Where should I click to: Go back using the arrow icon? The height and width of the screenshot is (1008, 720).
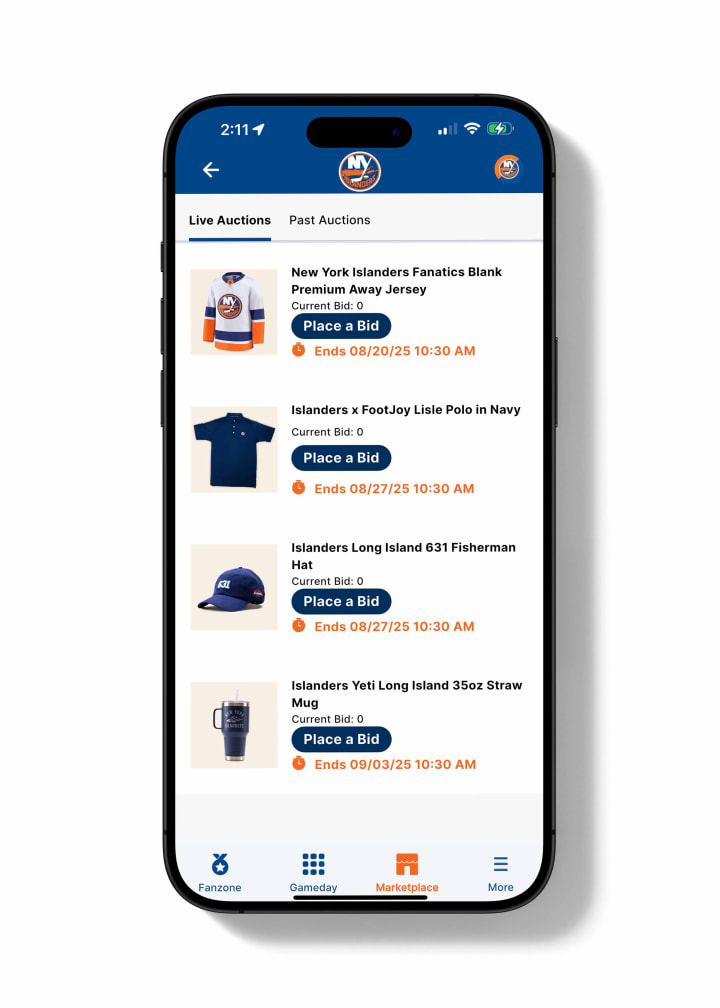click(x=211, y=170)
